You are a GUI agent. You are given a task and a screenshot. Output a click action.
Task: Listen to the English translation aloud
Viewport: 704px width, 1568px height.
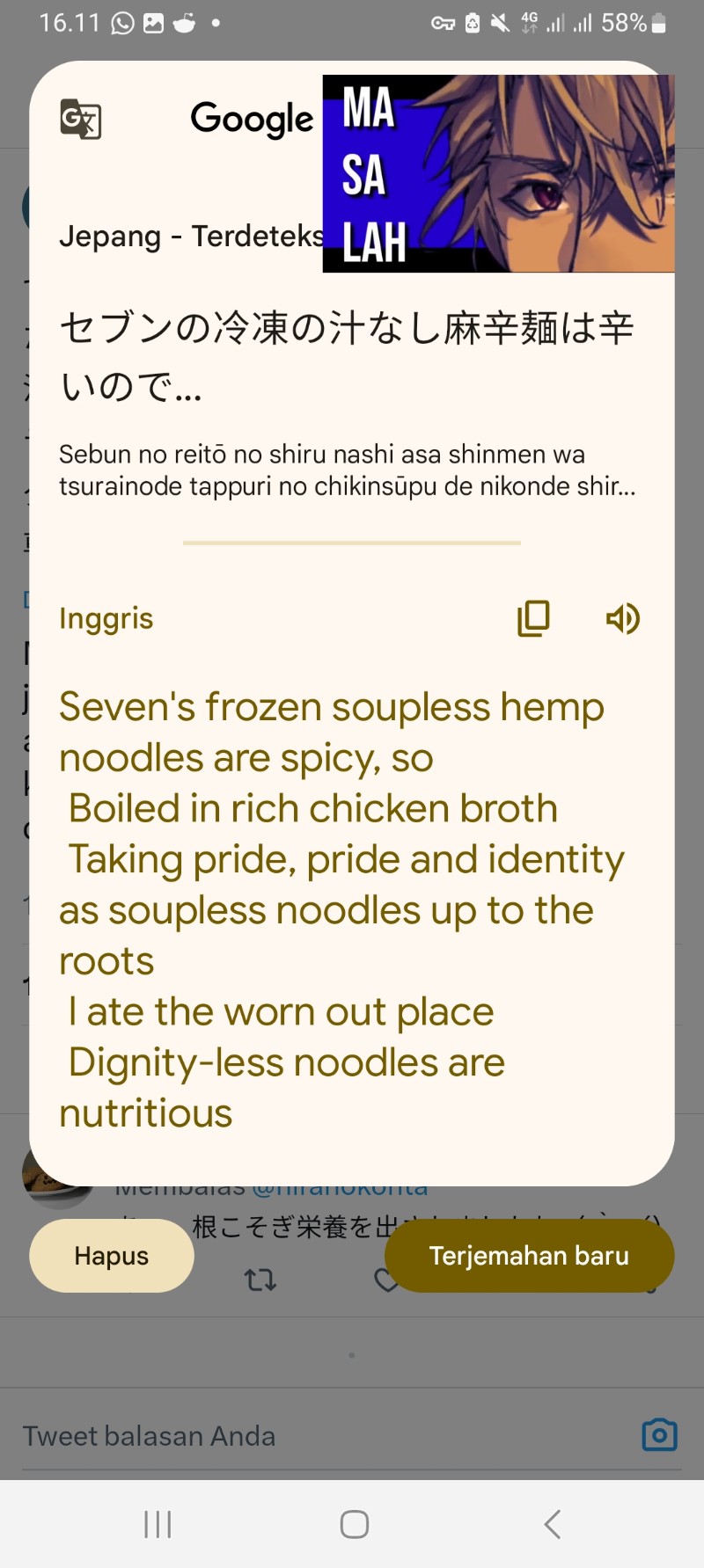click(623, 619)
